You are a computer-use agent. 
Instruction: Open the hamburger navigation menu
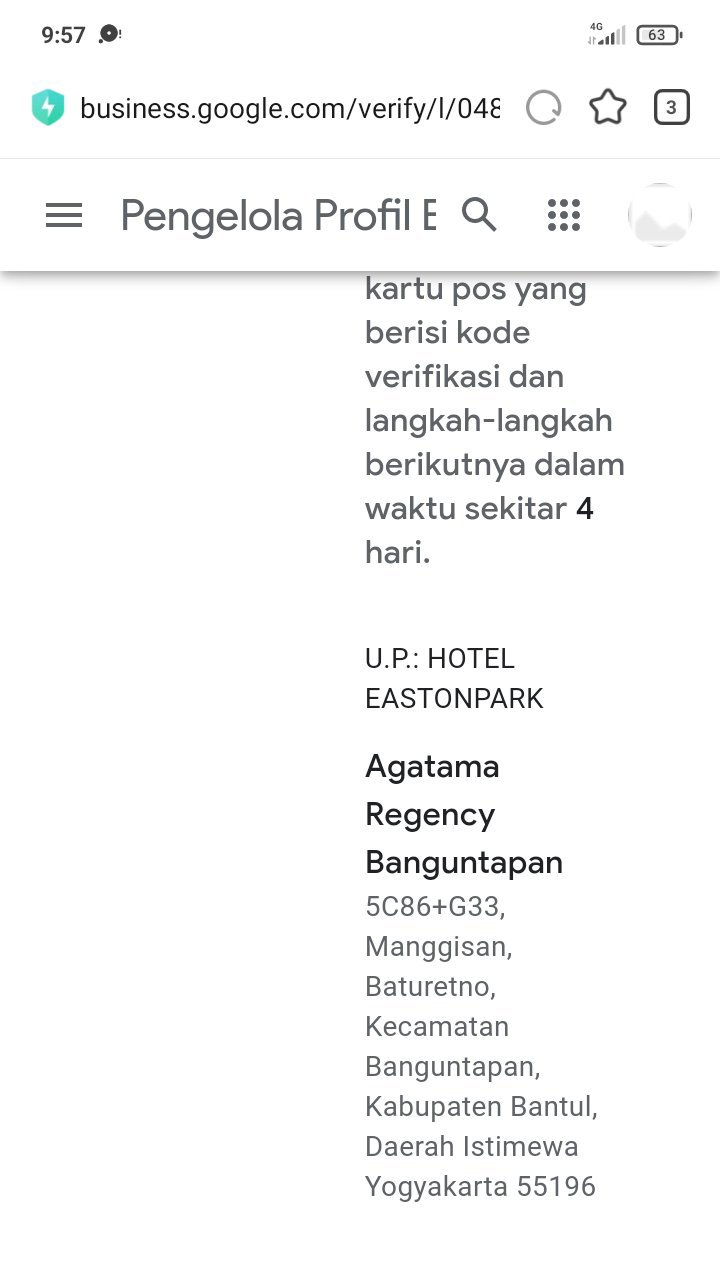pos(64,215)
